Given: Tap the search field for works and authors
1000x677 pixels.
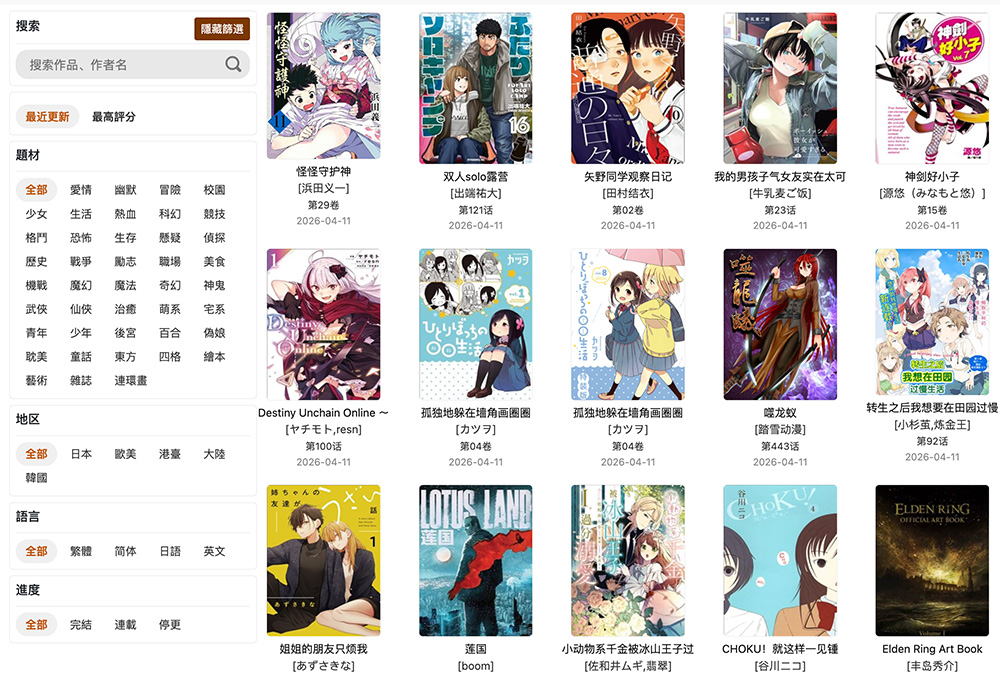Looking at the screenshot, I should (120, 65).
